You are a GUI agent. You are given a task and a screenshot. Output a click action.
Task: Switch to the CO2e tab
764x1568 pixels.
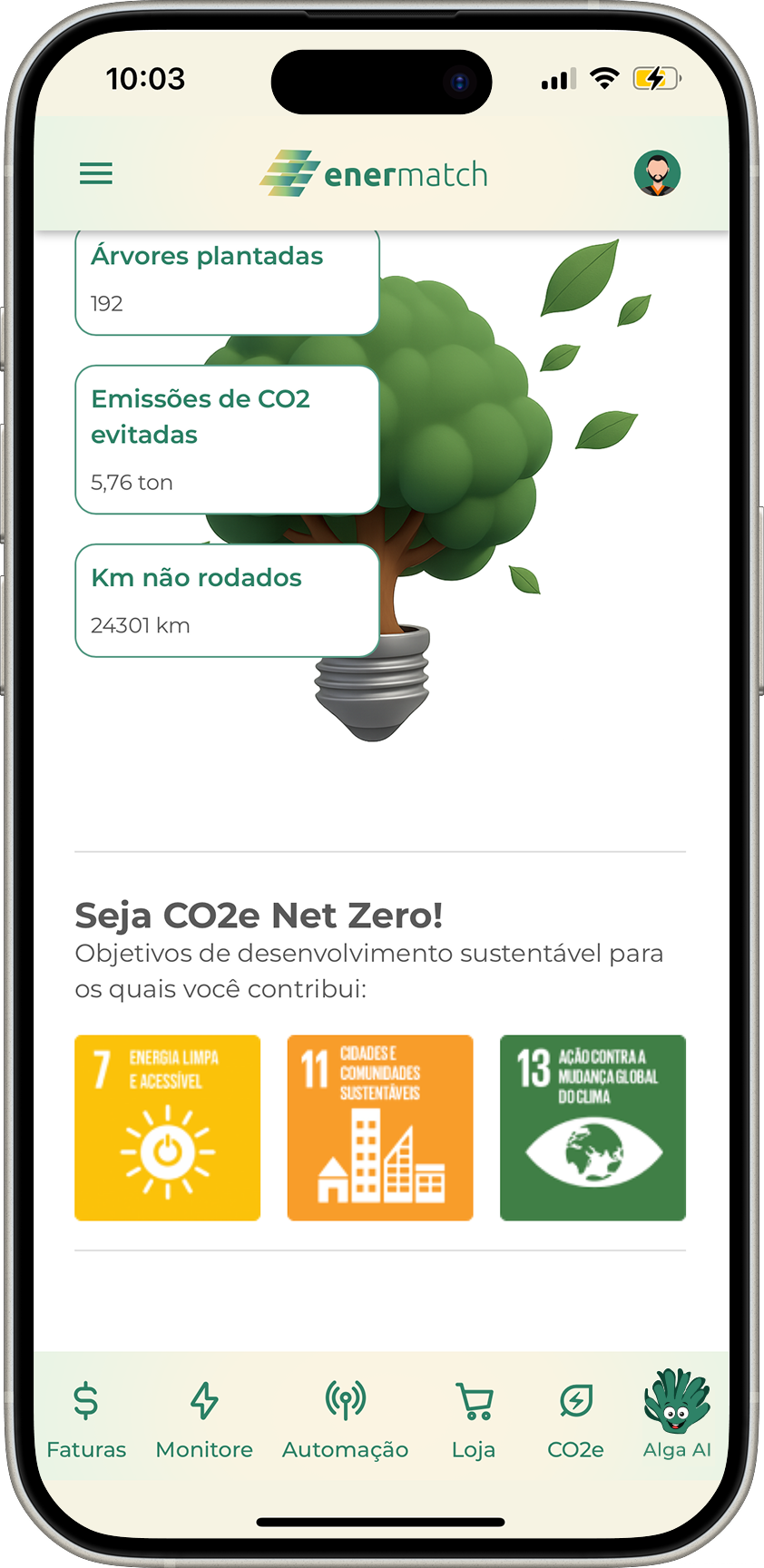575,1418
